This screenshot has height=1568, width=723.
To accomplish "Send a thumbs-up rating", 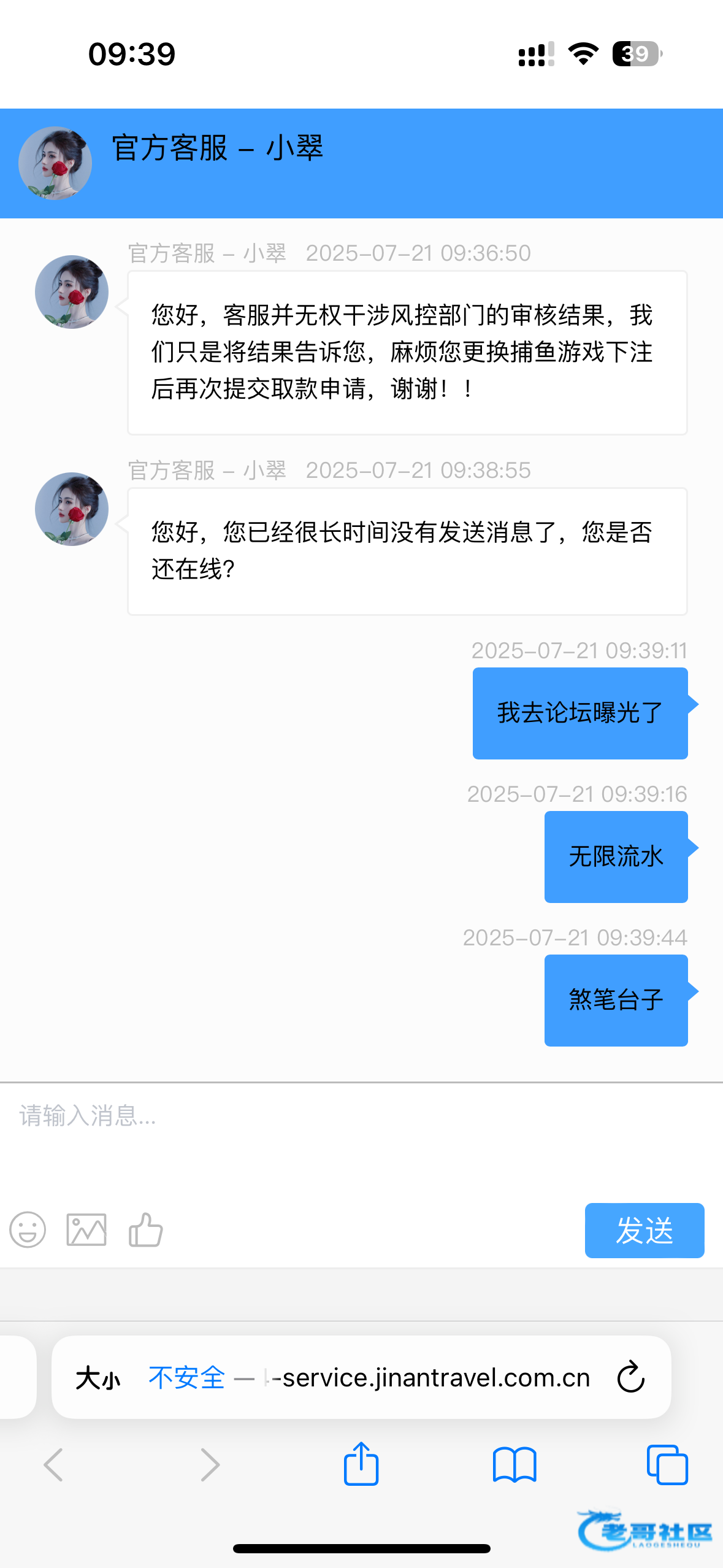I will [146, 1230].
